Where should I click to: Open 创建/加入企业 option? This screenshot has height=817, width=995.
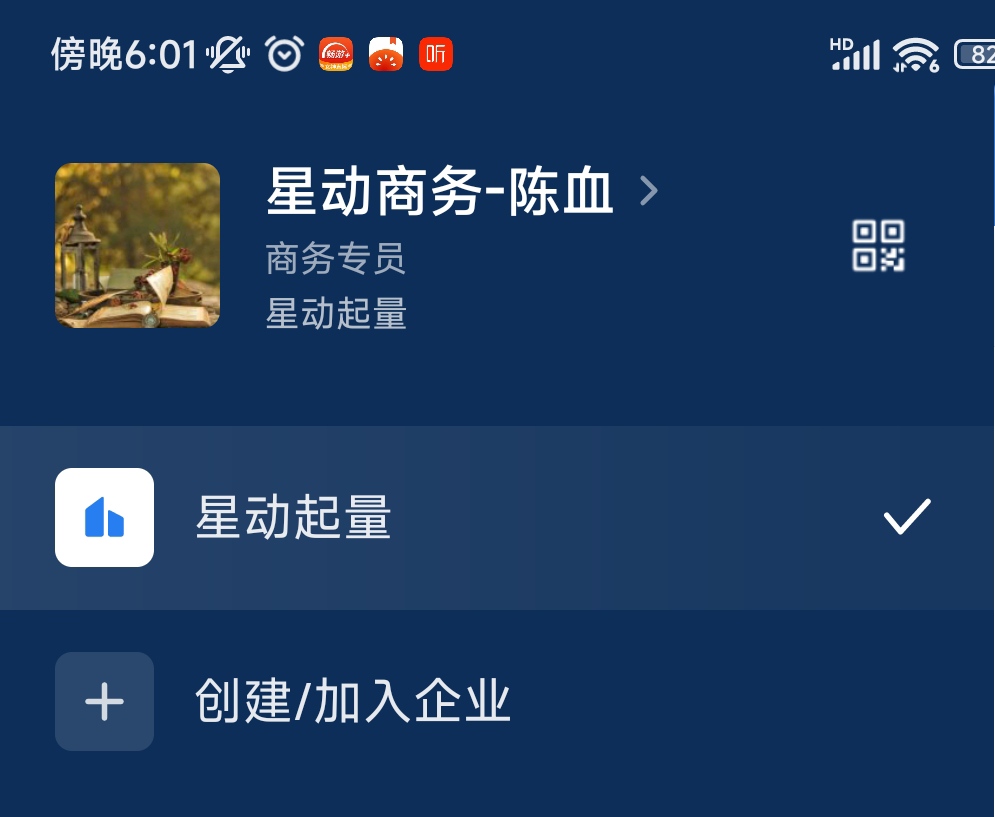[353, 702]
